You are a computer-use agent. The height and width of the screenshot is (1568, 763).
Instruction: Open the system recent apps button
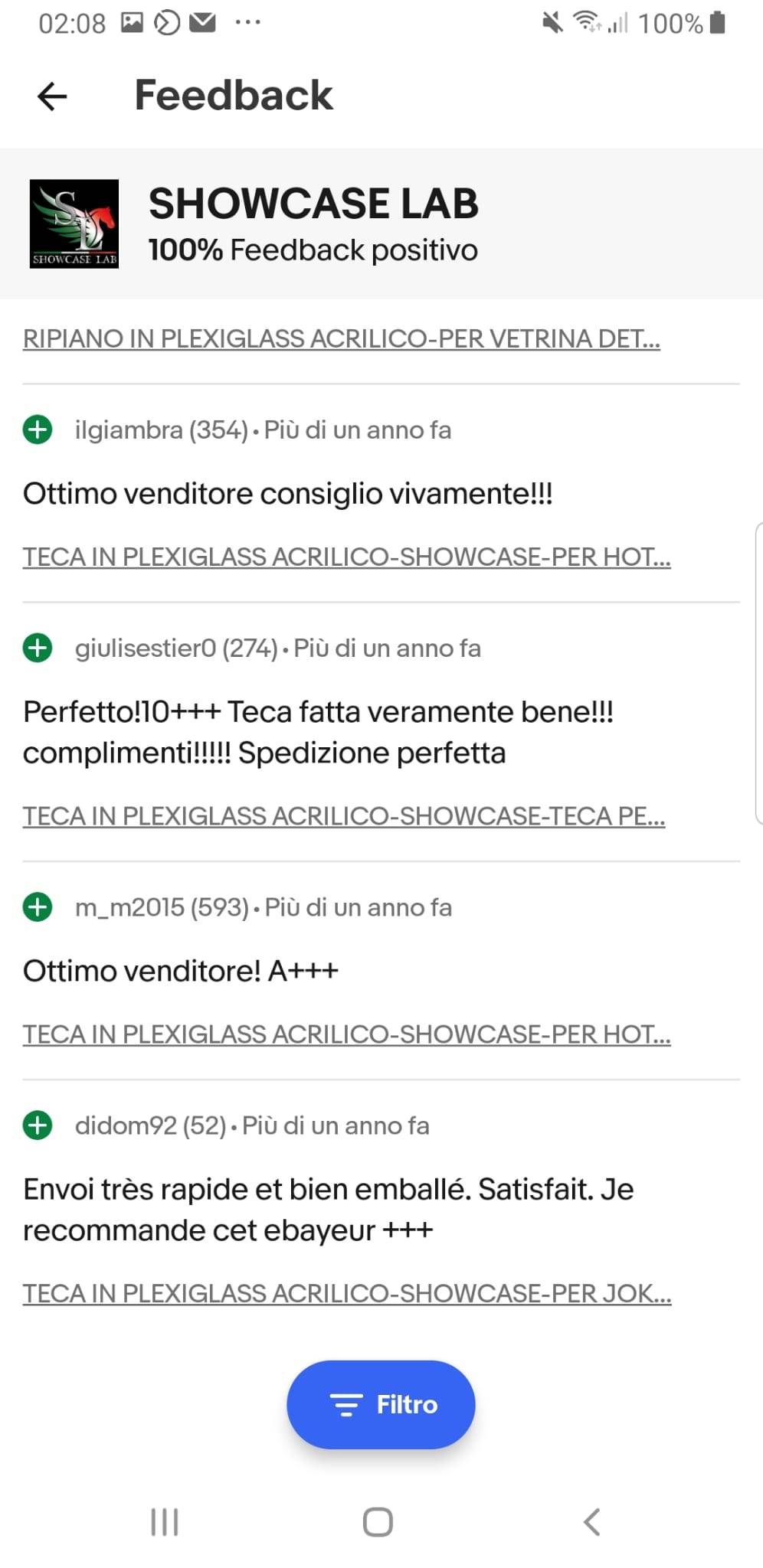[x=165, y=1522]
